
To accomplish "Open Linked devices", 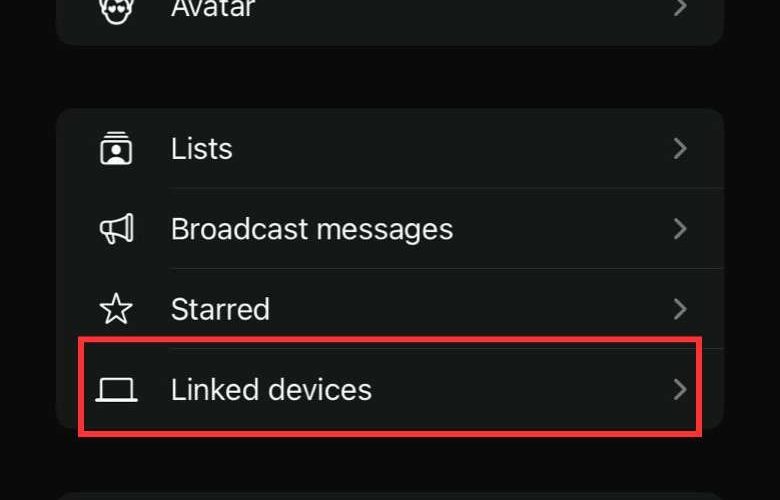I will pos(390,389).
